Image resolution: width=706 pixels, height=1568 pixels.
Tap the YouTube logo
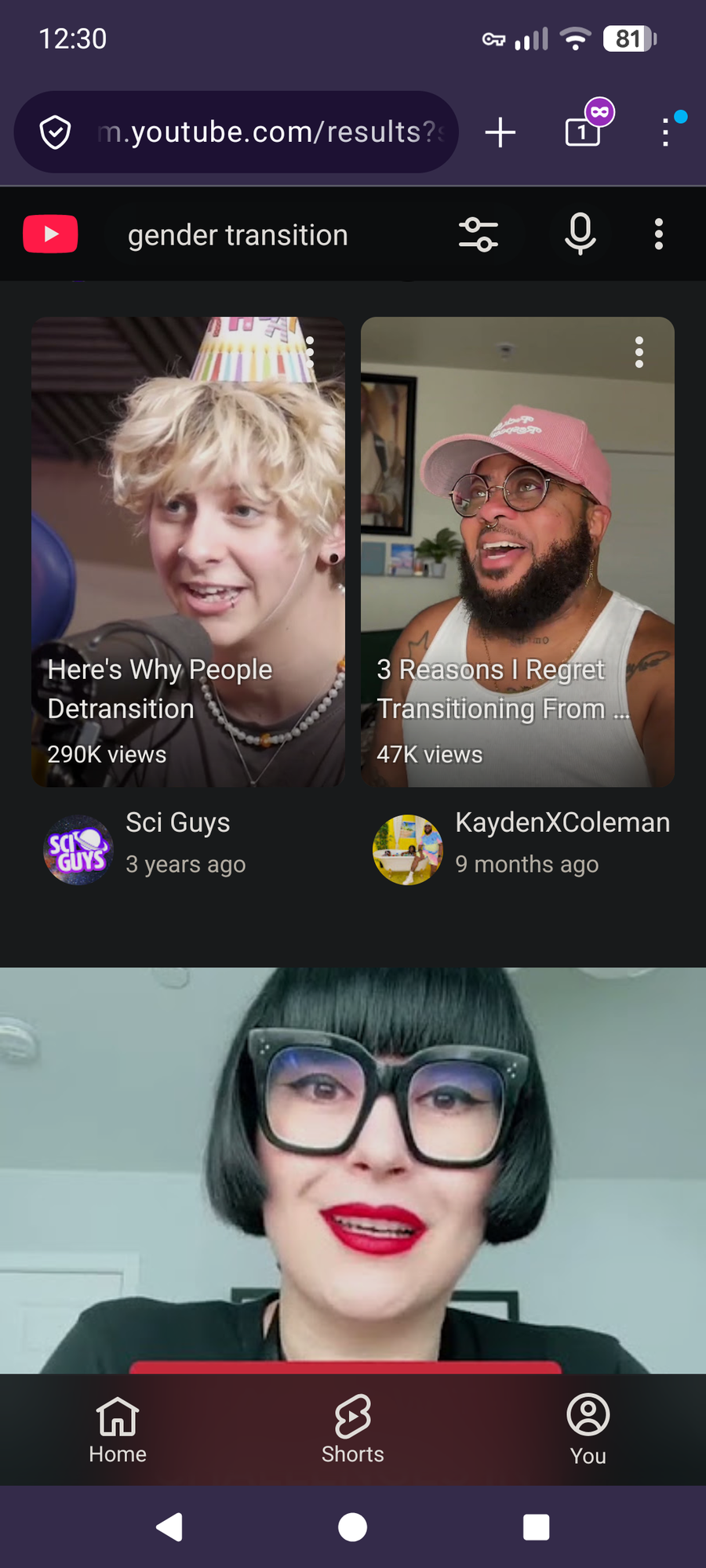51,234
